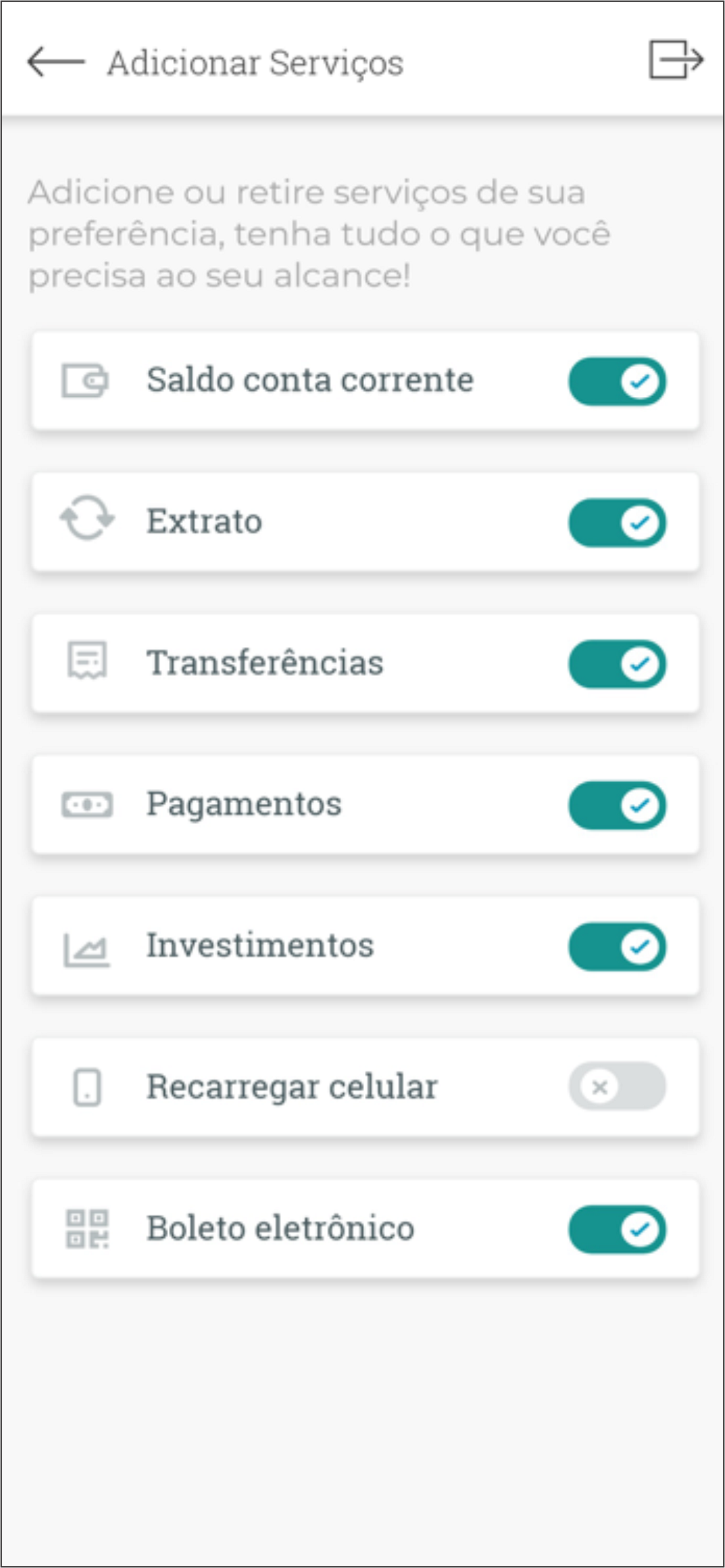The width and height of the screenshot is (725, 1568).
Task: Turn off the Extrato service toggle
Action: (617, 522)
